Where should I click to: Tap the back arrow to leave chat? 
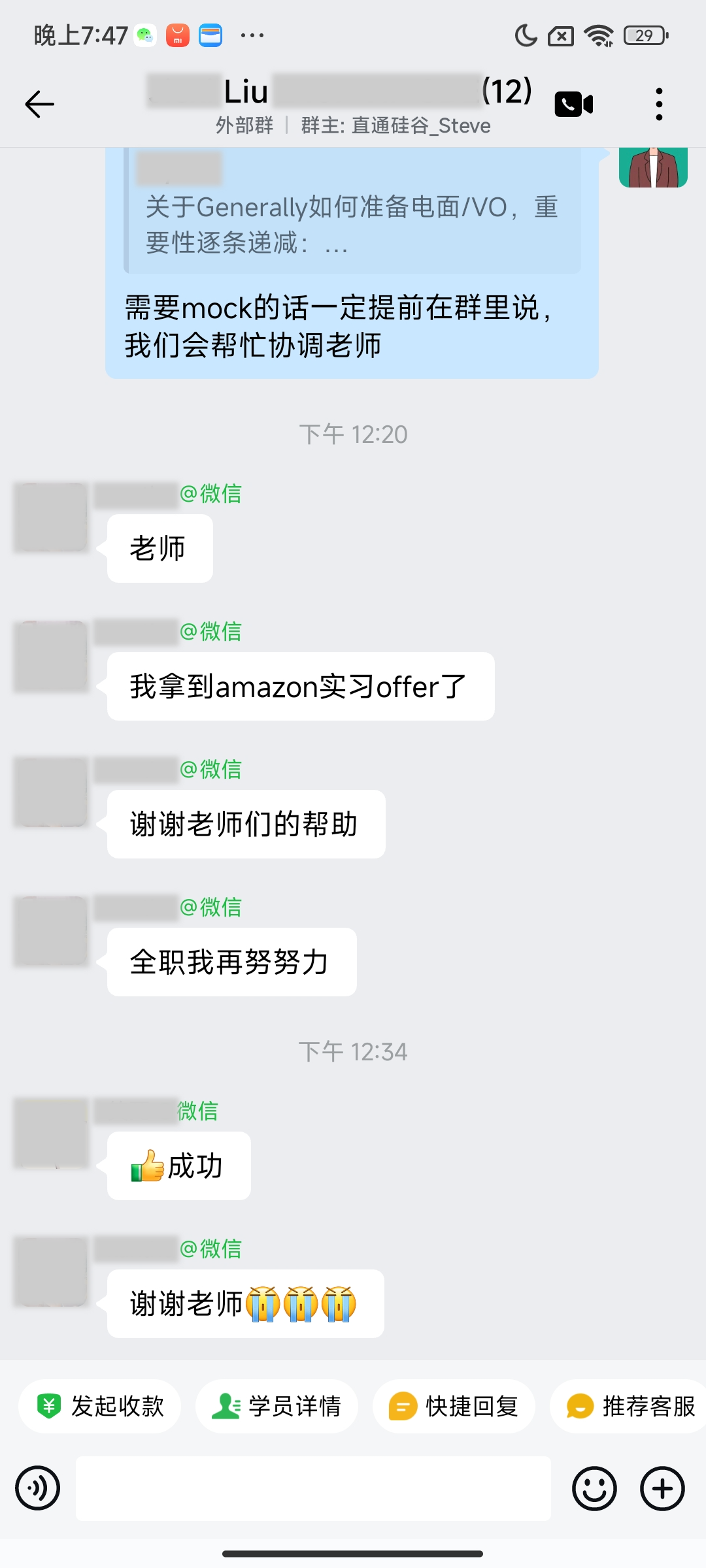tap(39, 103)
